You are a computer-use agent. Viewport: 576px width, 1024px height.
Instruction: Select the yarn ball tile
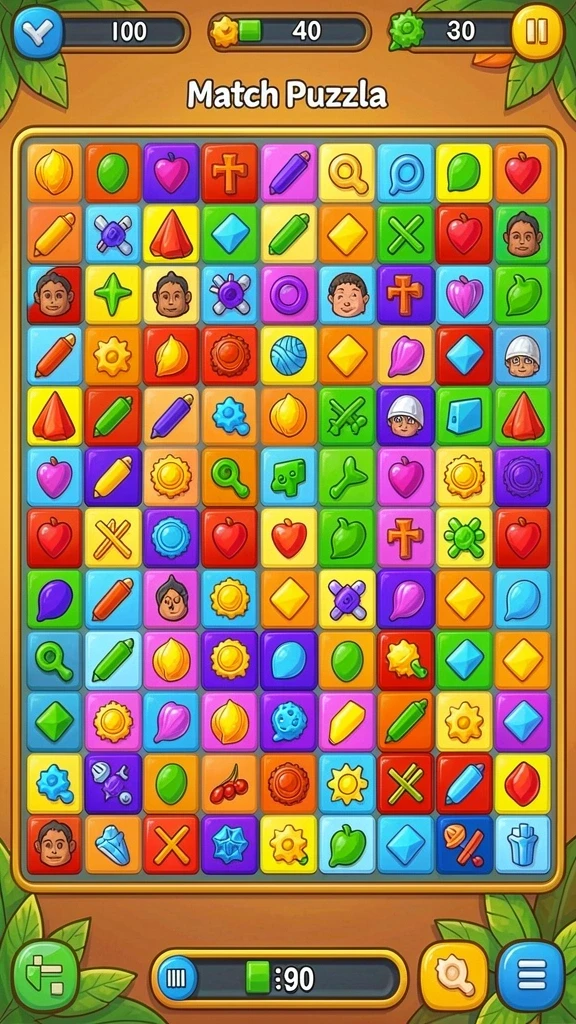point(289,355)
